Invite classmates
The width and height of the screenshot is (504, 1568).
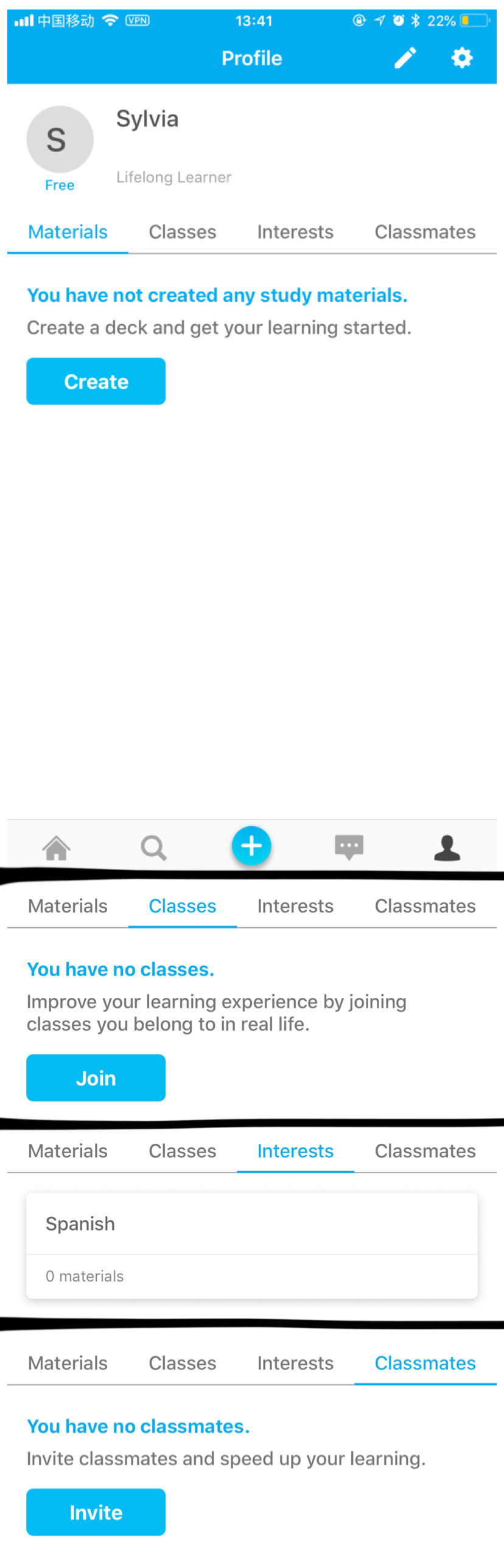click(x=96, y=1512)
